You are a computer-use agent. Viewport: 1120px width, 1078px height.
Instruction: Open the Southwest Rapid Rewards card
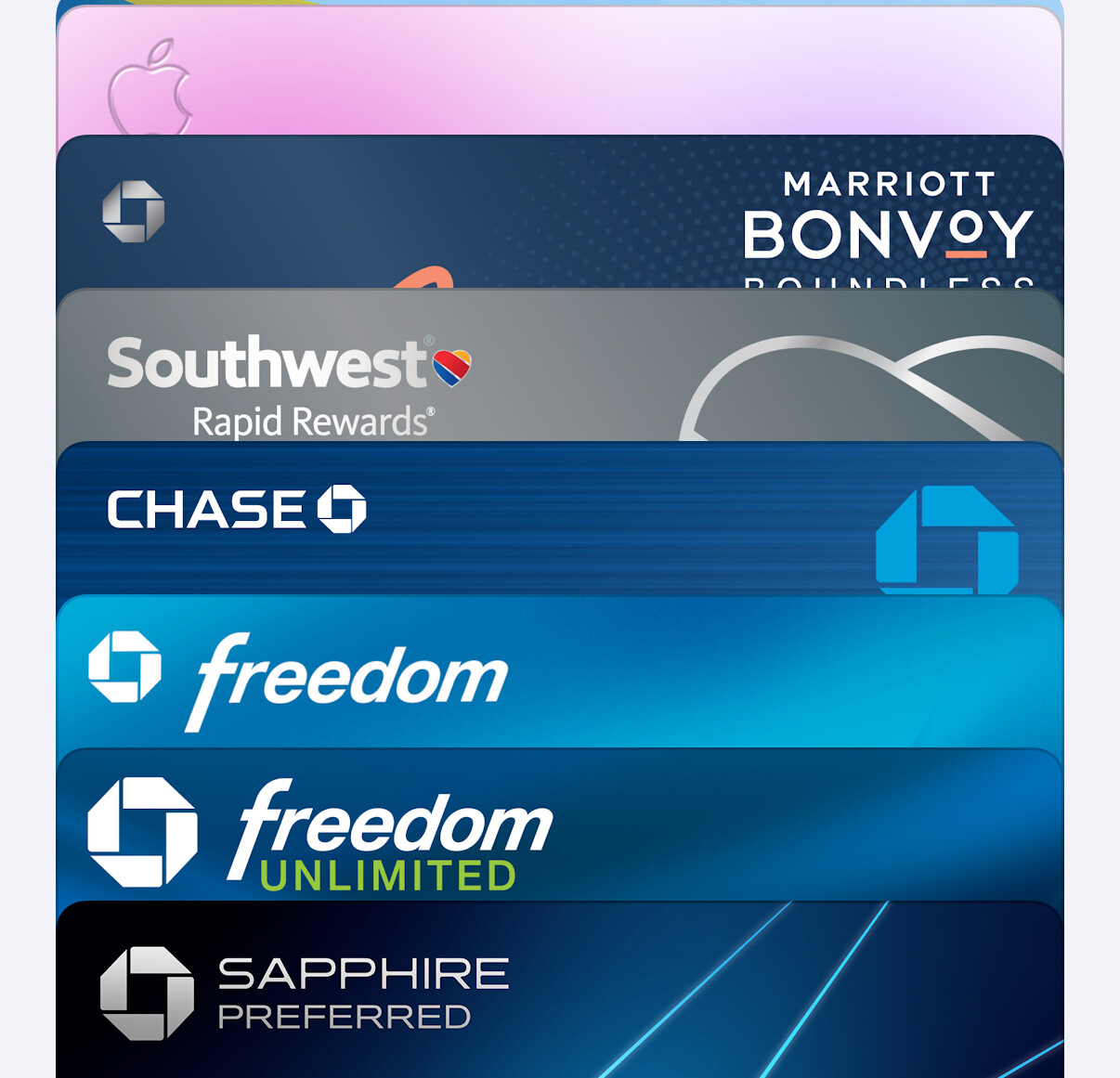click(x=559, y=367)
